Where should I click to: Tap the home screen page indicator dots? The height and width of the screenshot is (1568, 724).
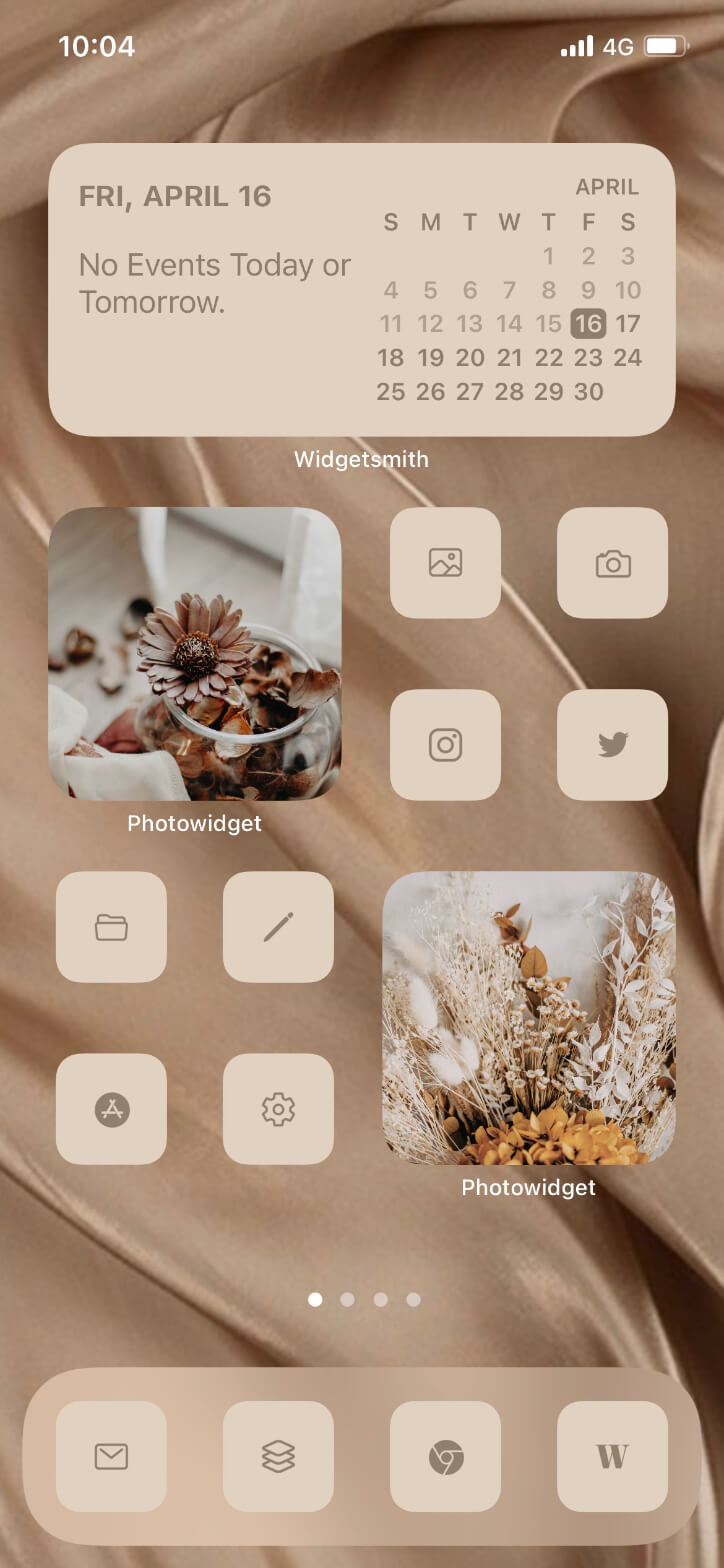pyautogui.click(x=364, y=1300)
